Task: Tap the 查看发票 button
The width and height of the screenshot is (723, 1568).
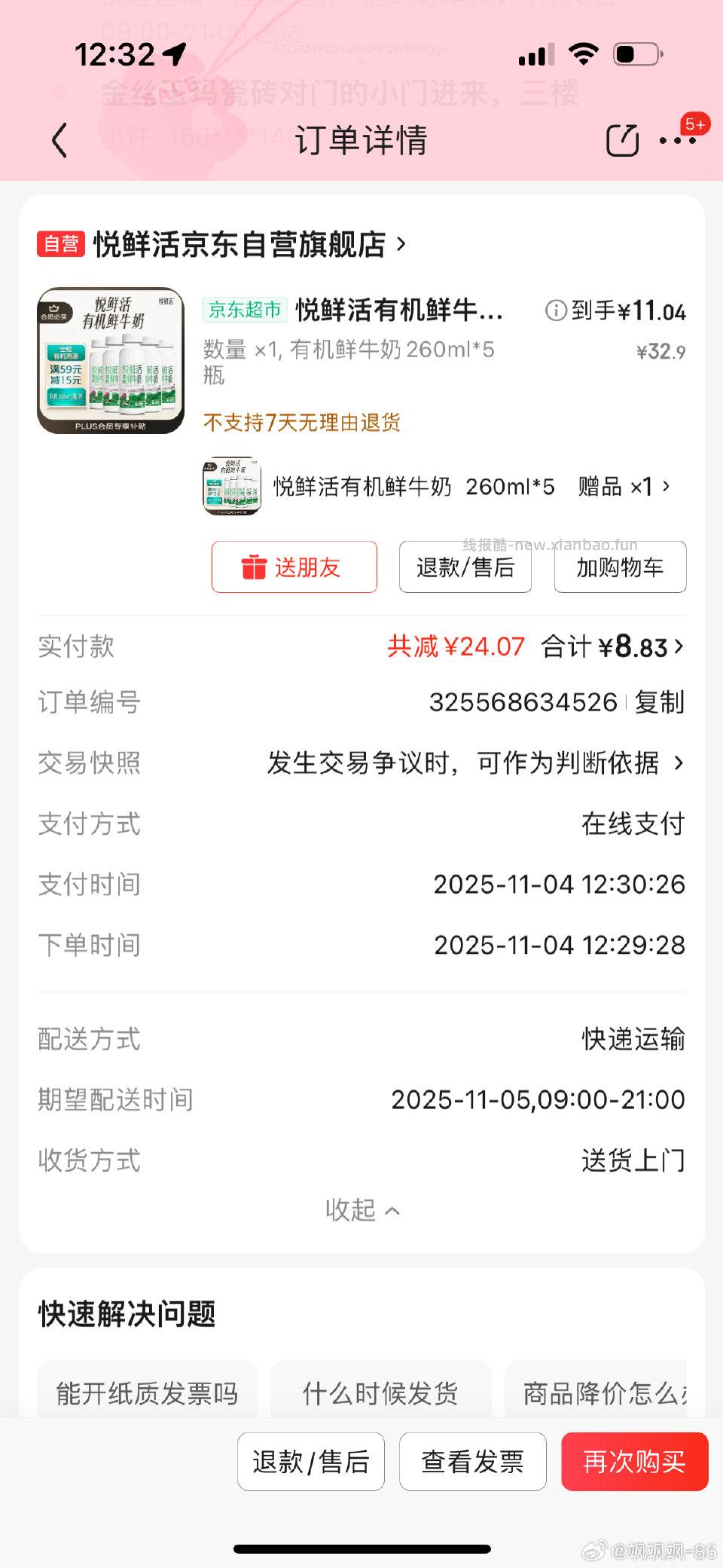Action: pos(473,1462)
